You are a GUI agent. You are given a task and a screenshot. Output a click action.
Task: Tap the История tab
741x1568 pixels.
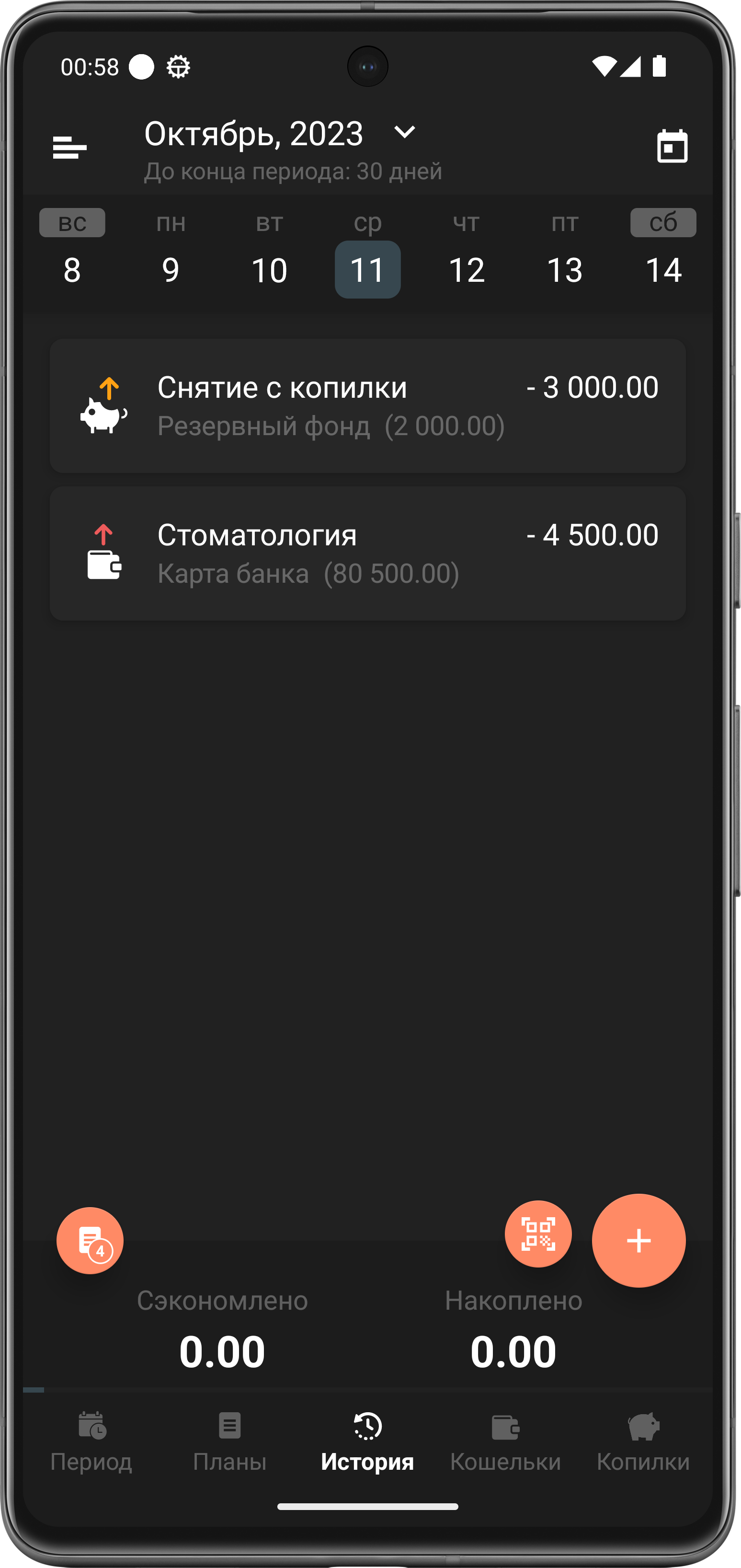[x=367, y=1441]
